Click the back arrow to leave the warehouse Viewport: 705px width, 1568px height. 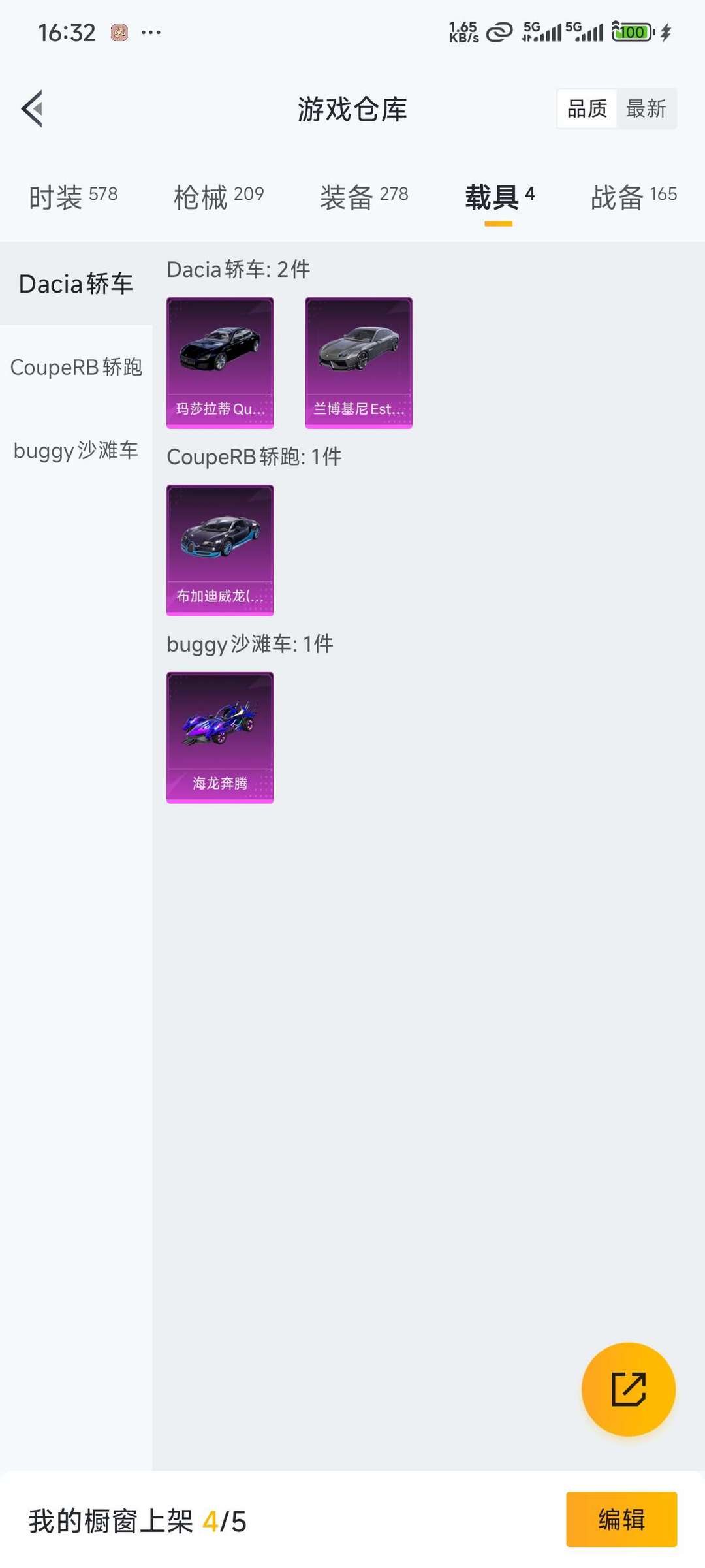pos(31,109)
